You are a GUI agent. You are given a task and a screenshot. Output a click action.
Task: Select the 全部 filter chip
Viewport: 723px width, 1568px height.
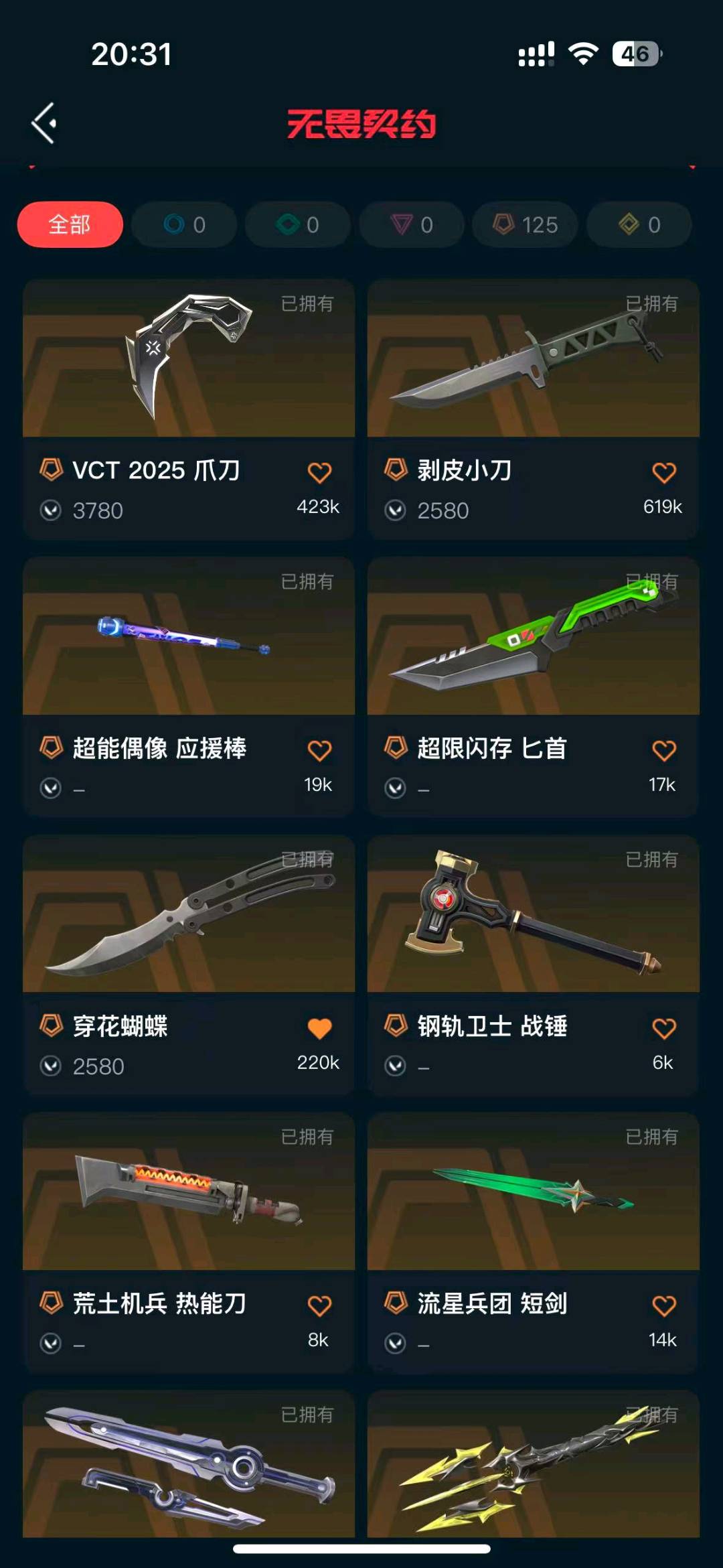click(70, 224)
